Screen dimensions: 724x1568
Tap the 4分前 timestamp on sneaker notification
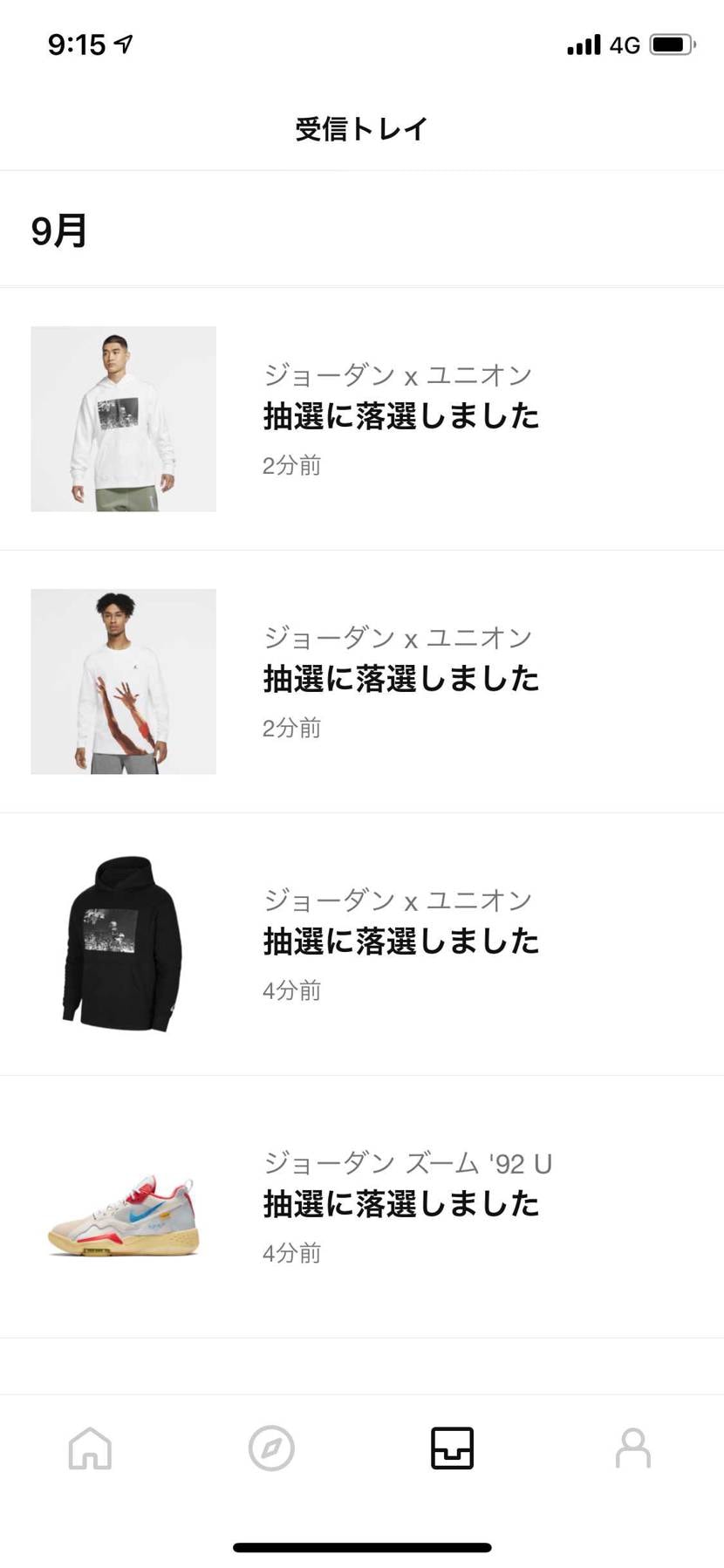[291, 1253]
